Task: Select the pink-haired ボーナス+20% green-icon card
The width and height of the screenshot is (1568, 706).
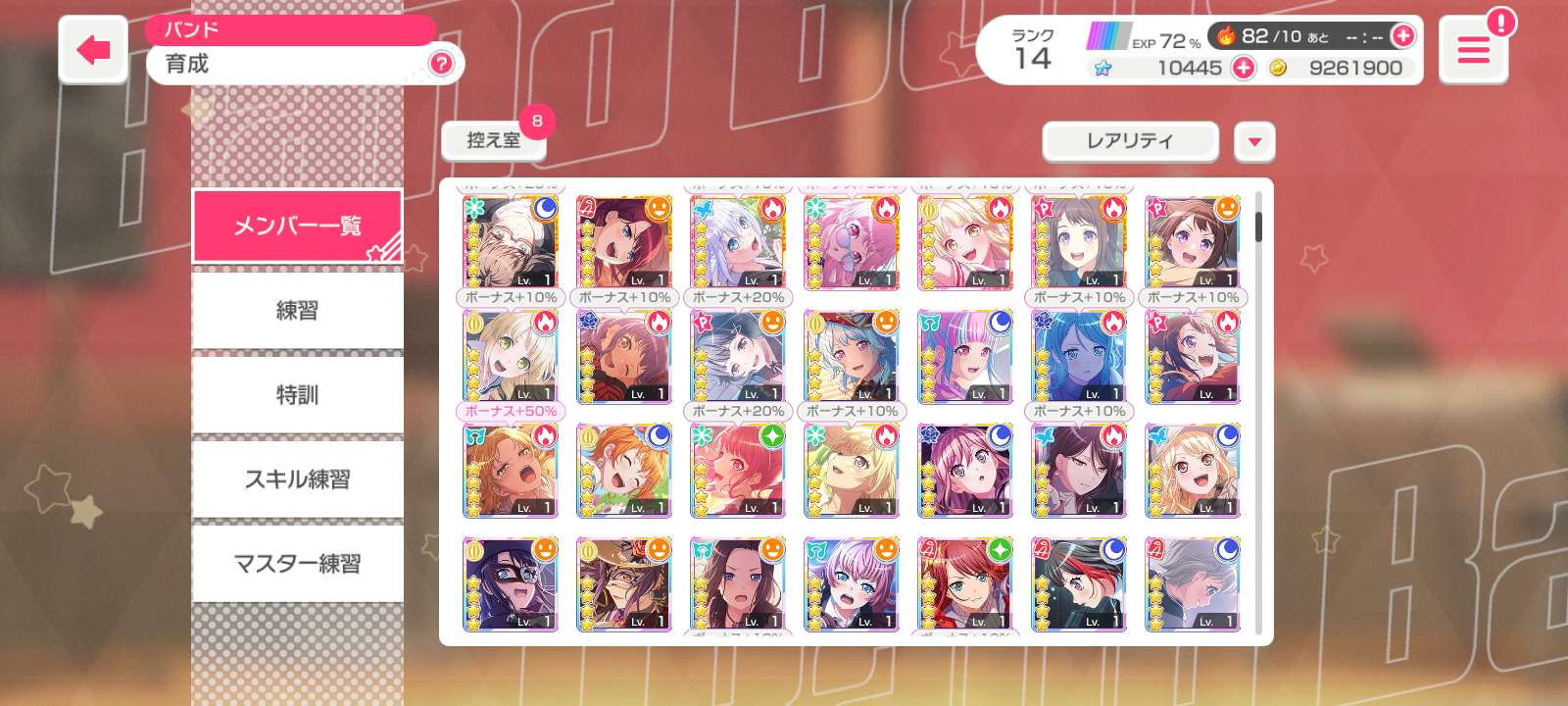Action: click(x=737, y=471)
